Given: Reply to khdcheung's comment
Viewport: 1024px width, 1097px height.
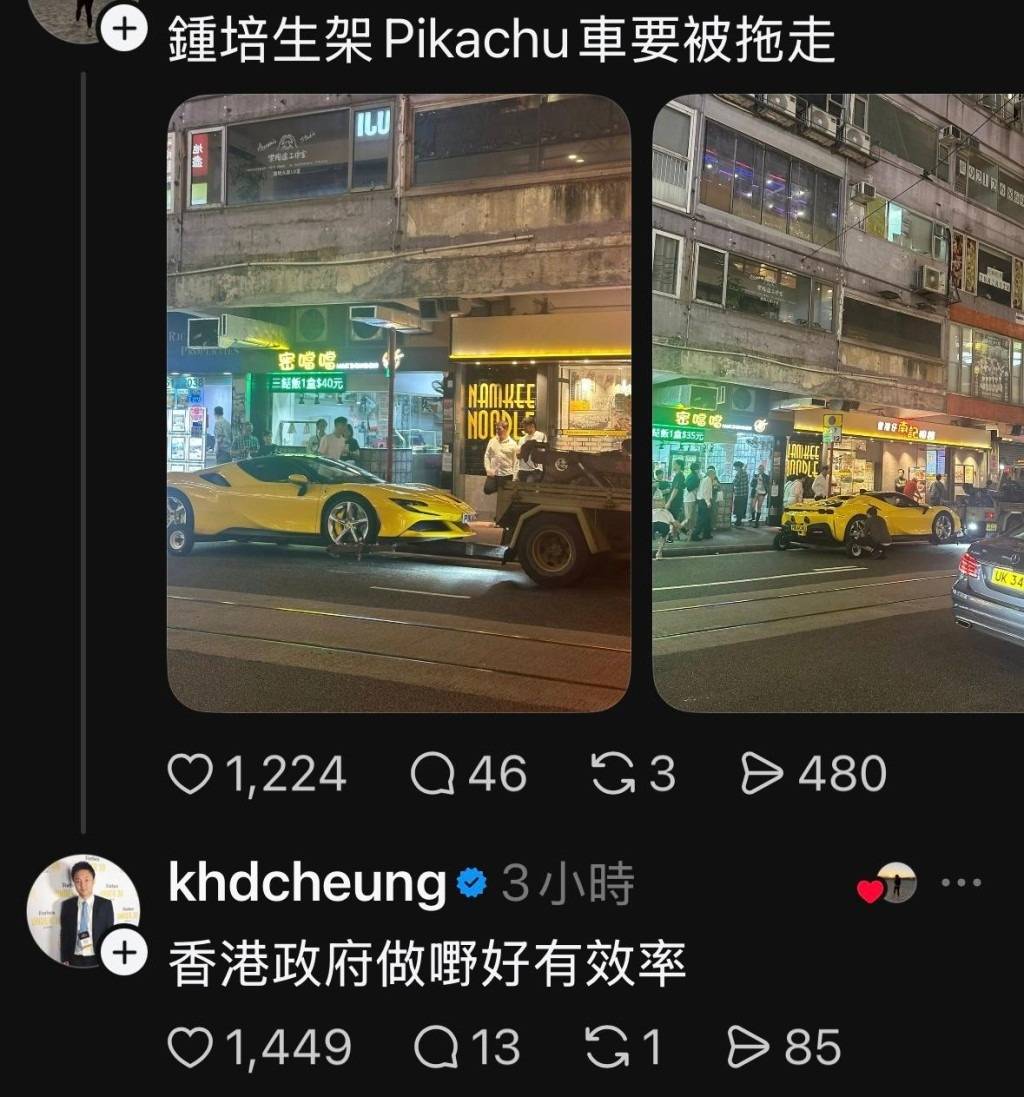Looking at the screenshot, I should tap(436, 1047).
